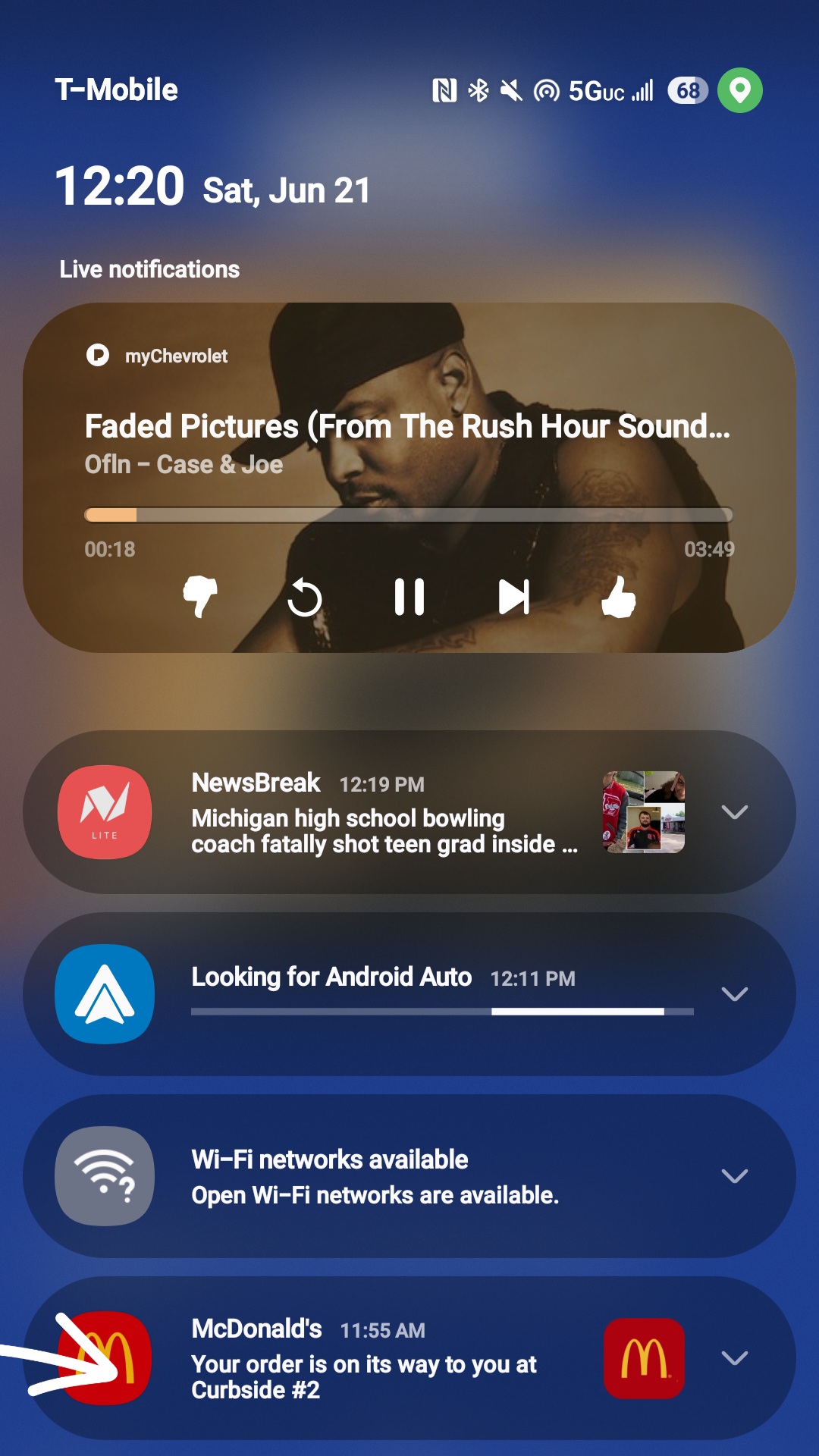Seek within the song progress bar

408,516
